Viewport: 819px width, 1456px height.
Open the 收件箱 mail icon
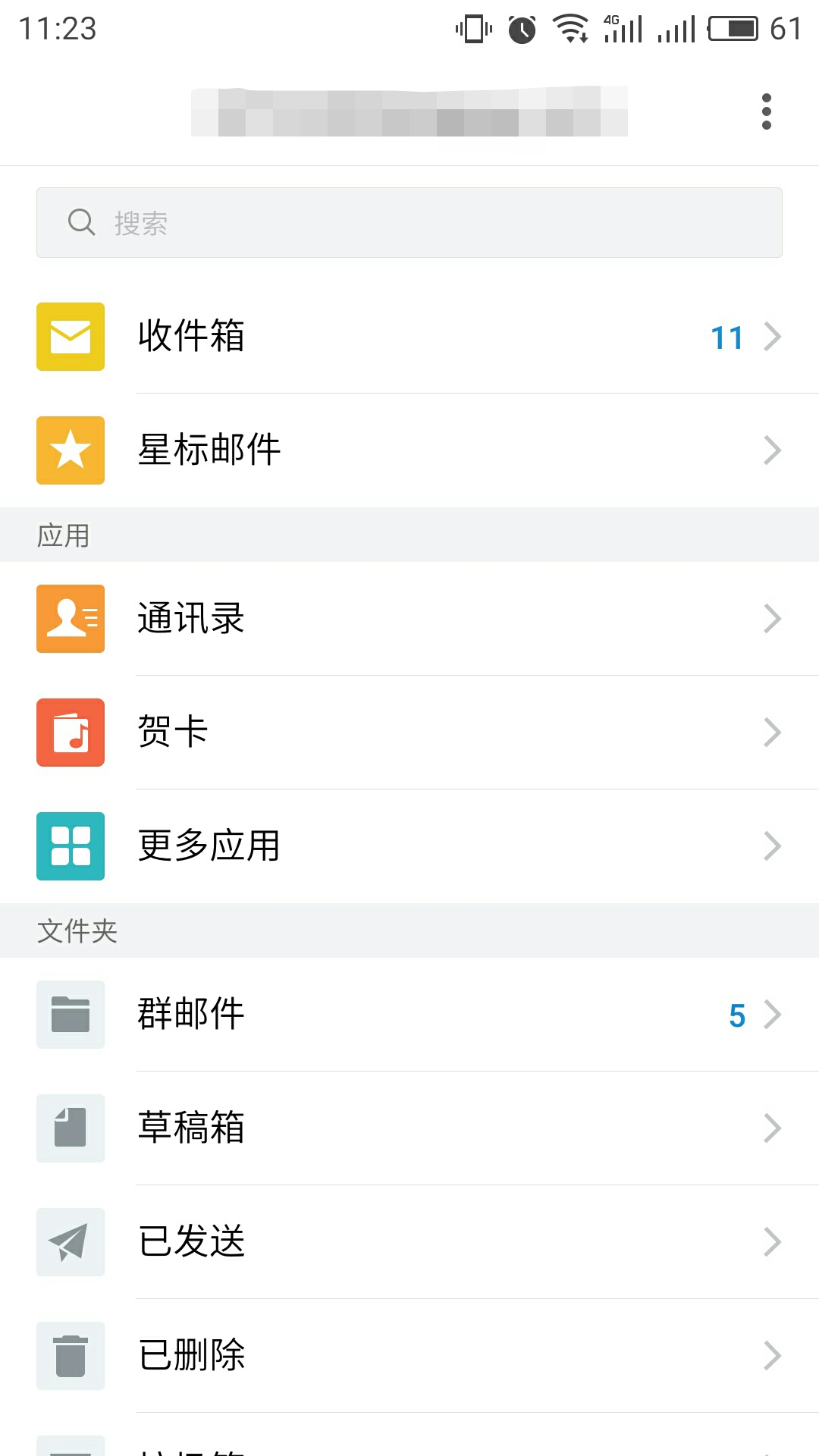(70, 337)
